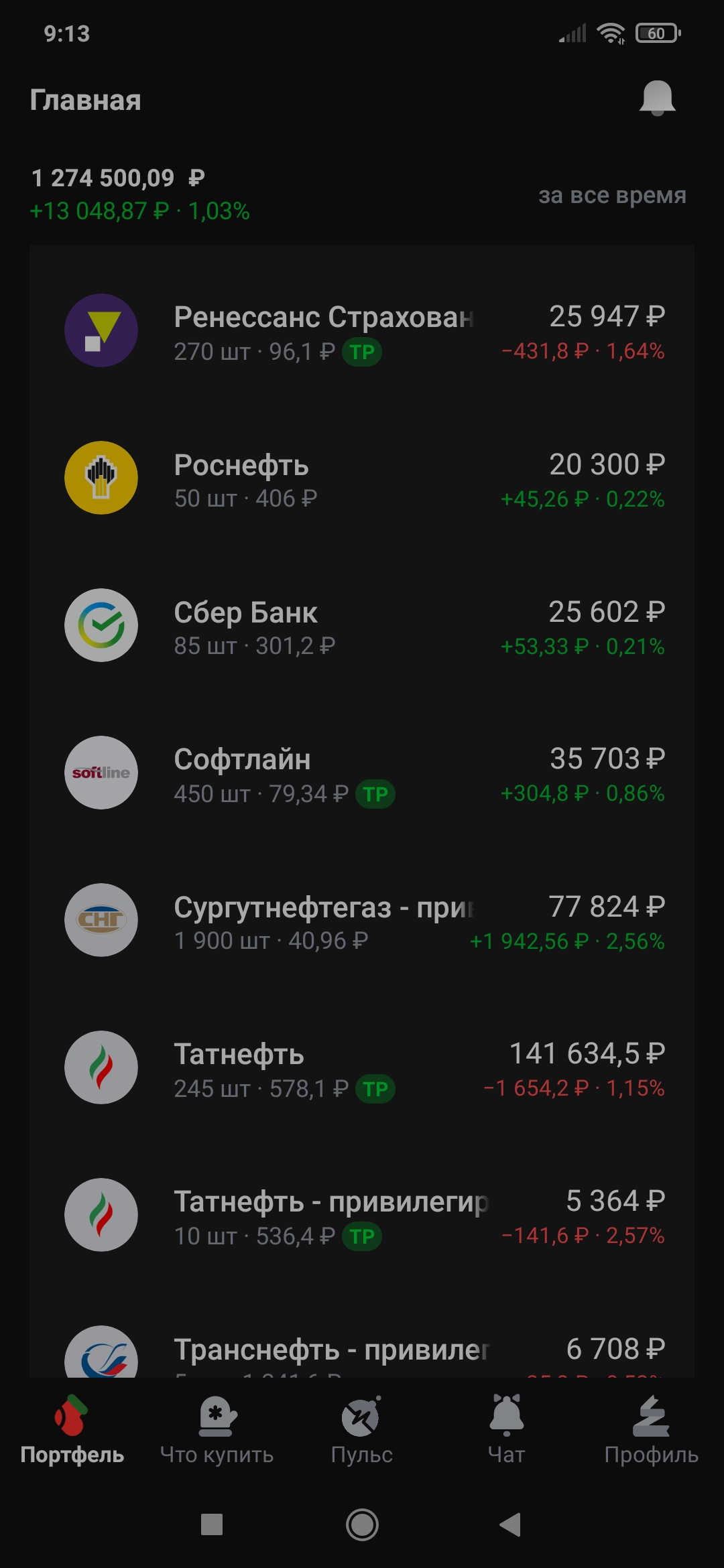Open Ренессанс Страхование position
724x1568 pixels.
pyautogui.click(x=362, y=332)
